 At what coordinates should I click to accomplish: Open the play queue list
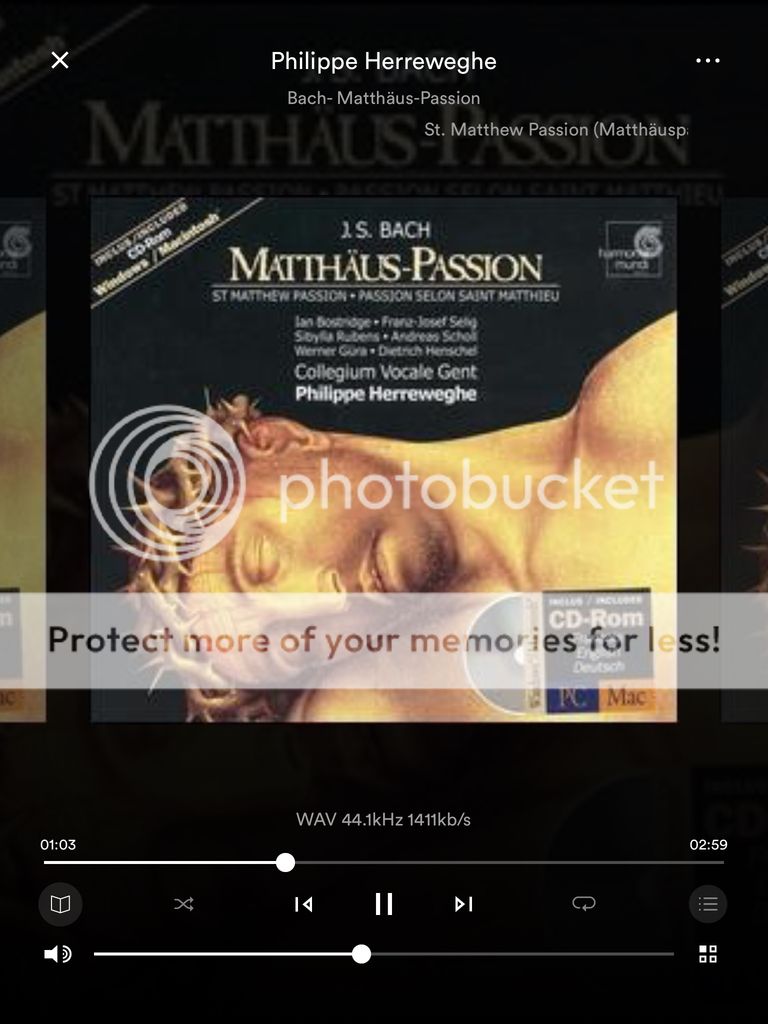(x=708, y=904)
